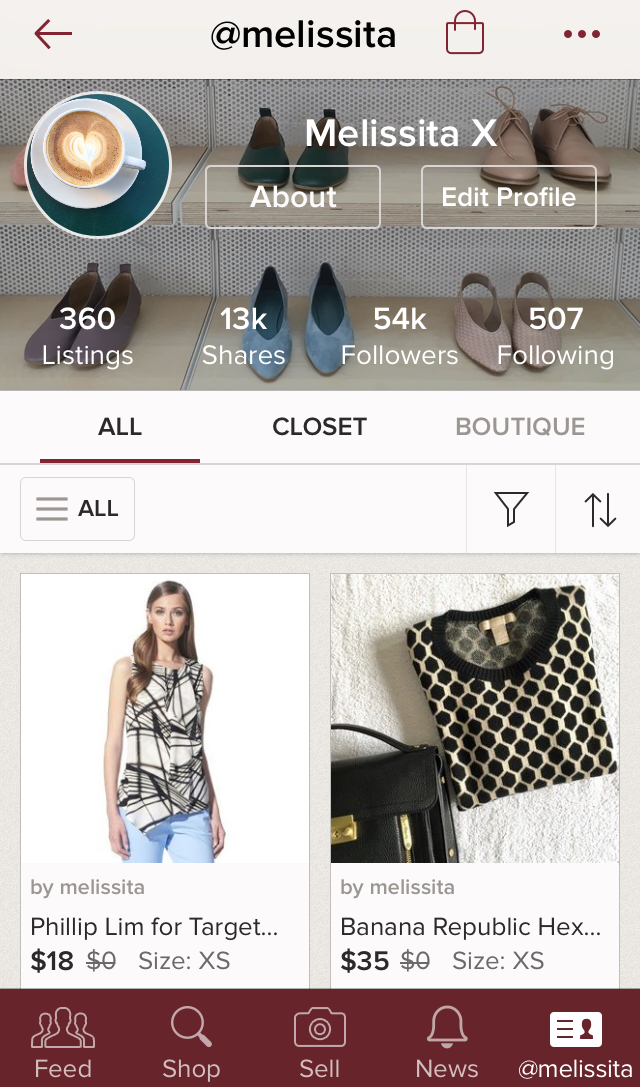The image size is (640, 1087).
Task: Open the shopping bag
Action: pyautogui.click(x=465, y=34)
